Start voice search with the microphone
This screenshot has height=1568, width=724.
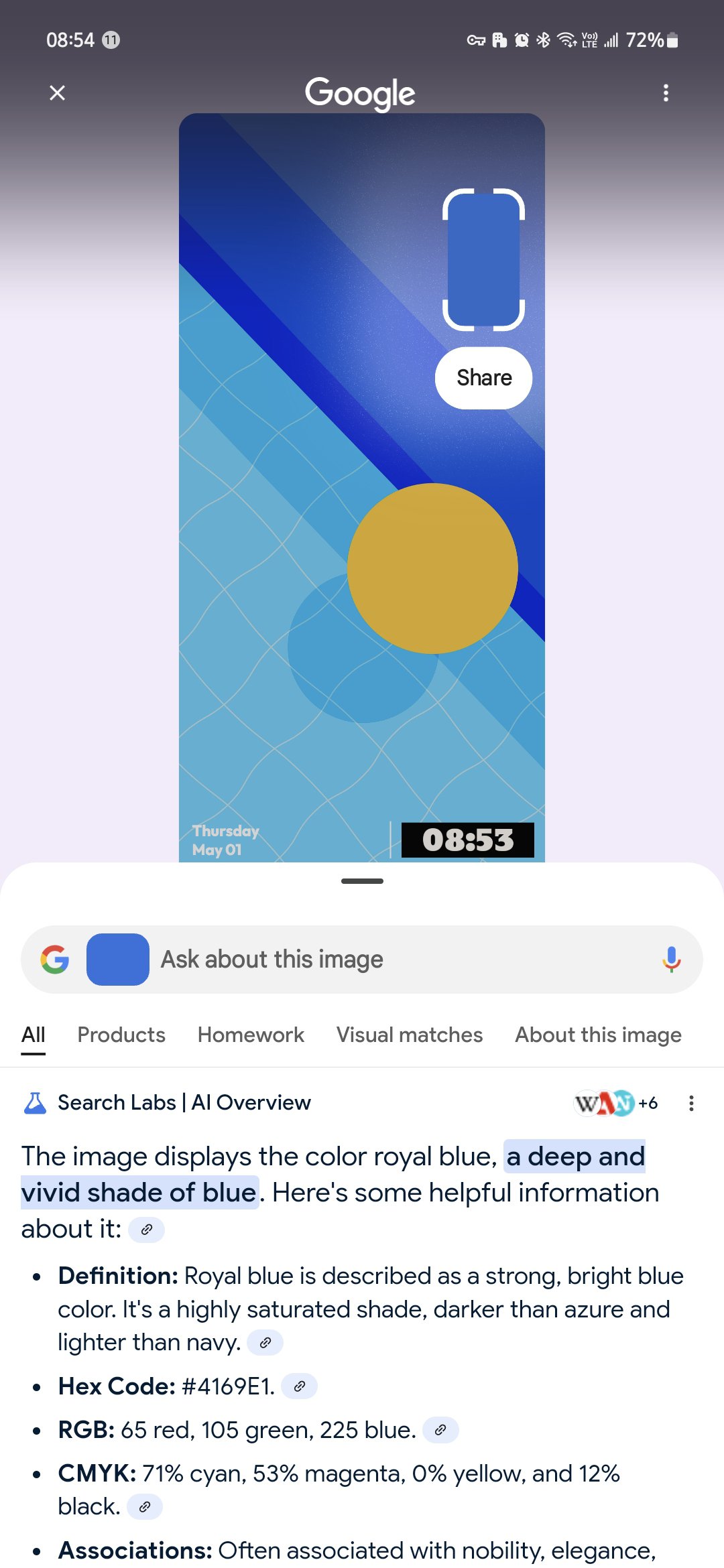click(671, 960)
